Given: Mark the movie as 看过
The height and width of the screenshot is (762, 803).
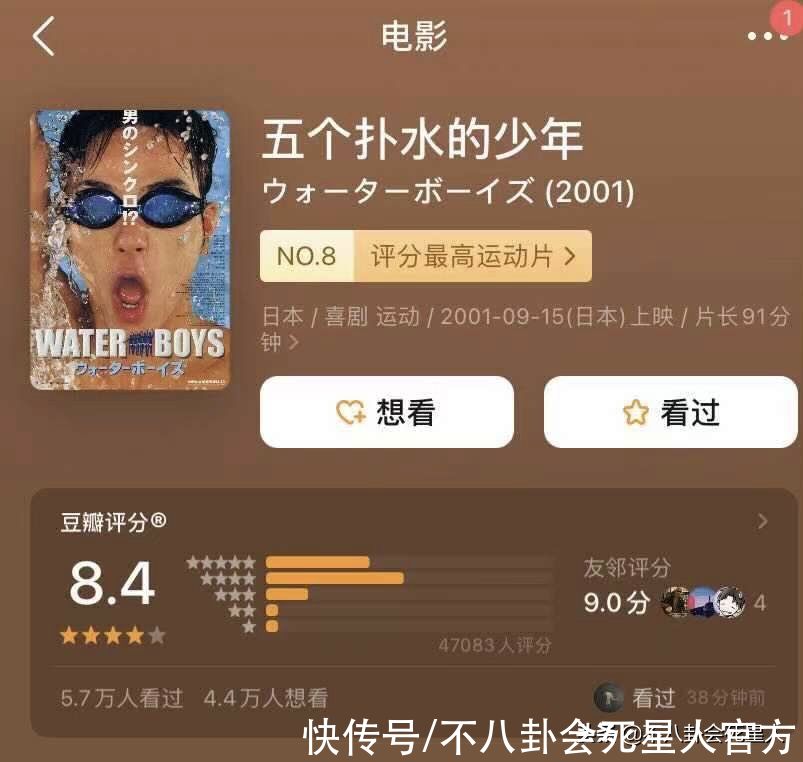Looking at the screenshot, I should (x=671, y=412).
